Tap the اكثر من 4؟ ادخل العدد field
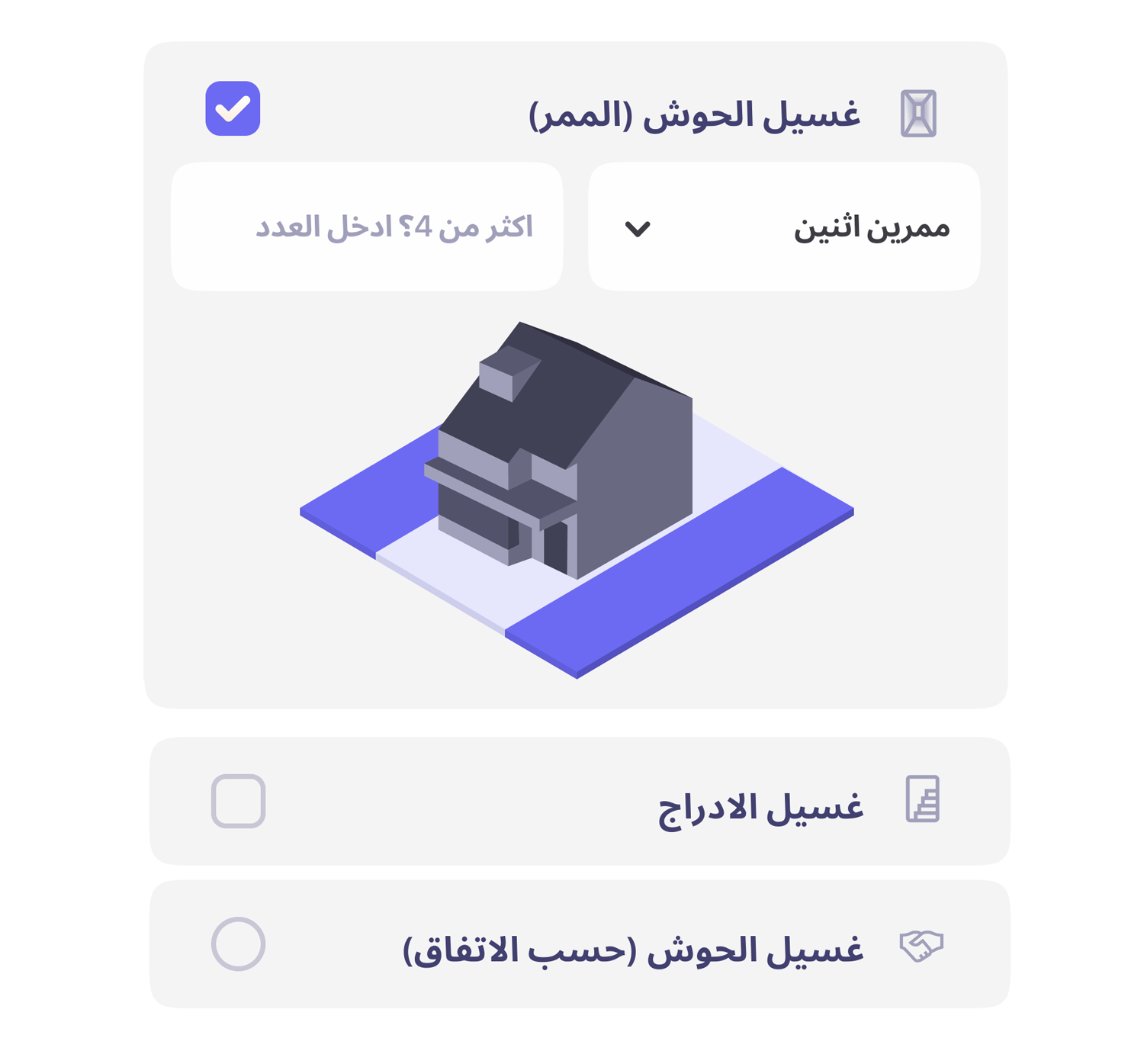The height and width of the screenshot is (1064, 1144). [367, 227]
